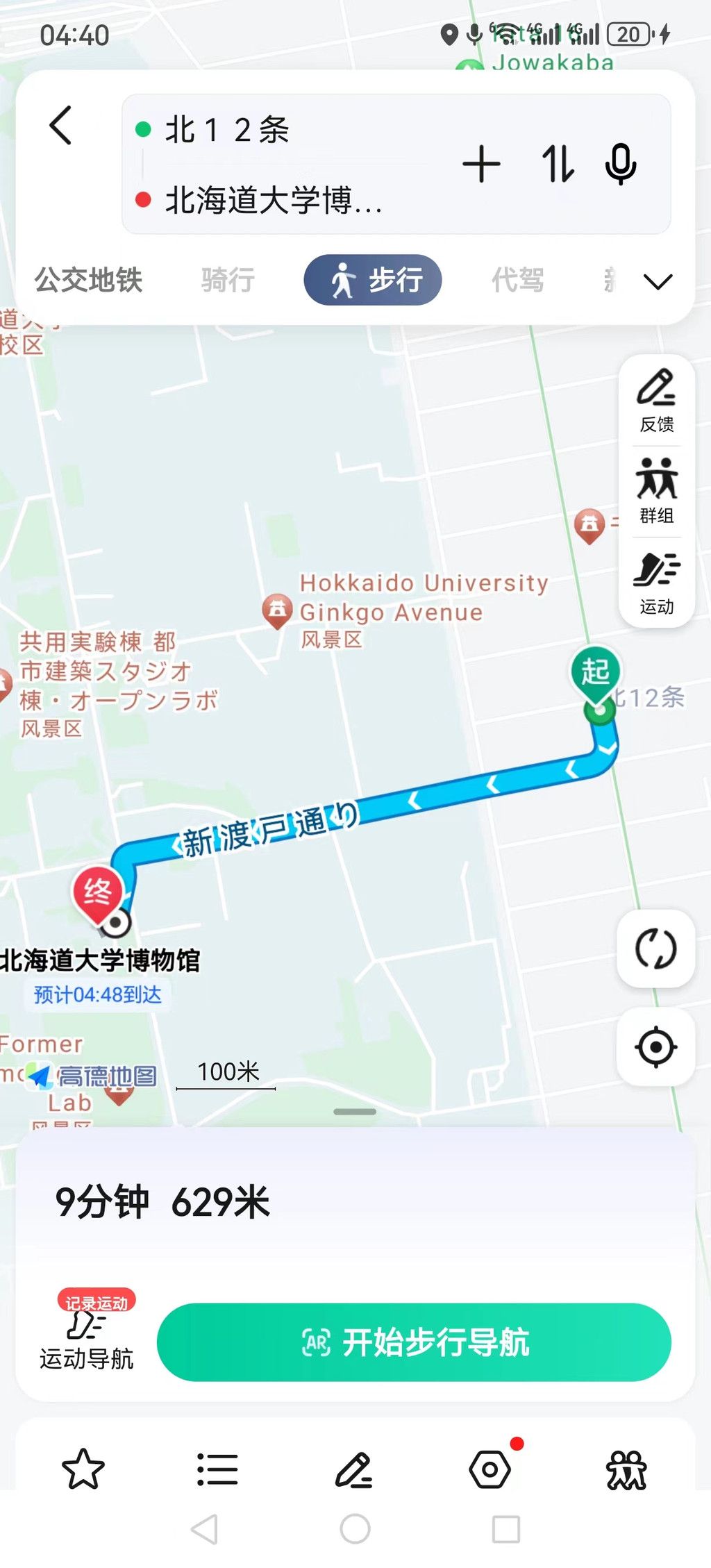Screen dimensions: 711x1568
Task: Start voice input with the microphone icon
Action: (621, 165)
